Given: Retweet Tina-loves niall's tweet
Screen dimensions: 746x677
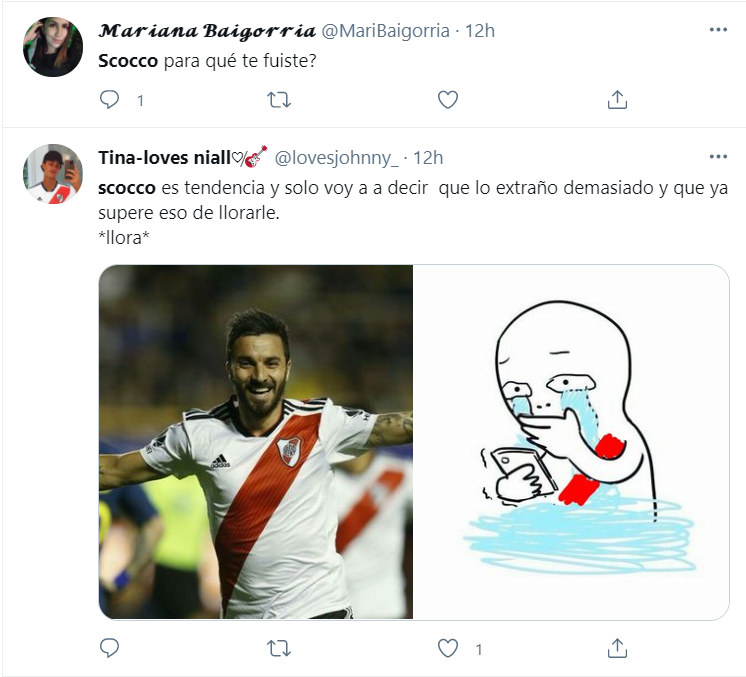Looking at the screenshot, I should (x=279, y=649).
